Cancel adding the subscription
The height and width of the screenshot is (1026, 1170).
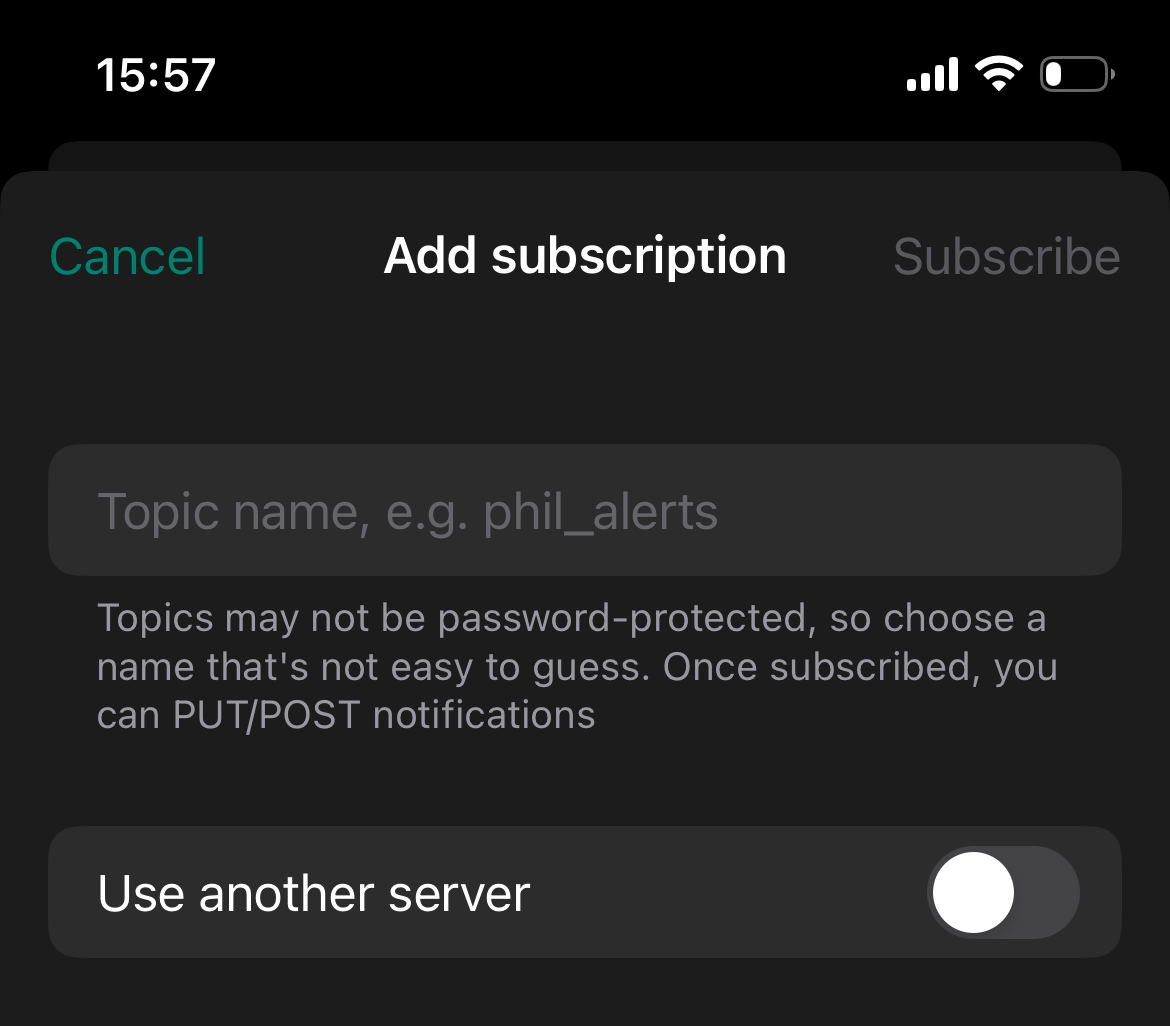[128, 257]
